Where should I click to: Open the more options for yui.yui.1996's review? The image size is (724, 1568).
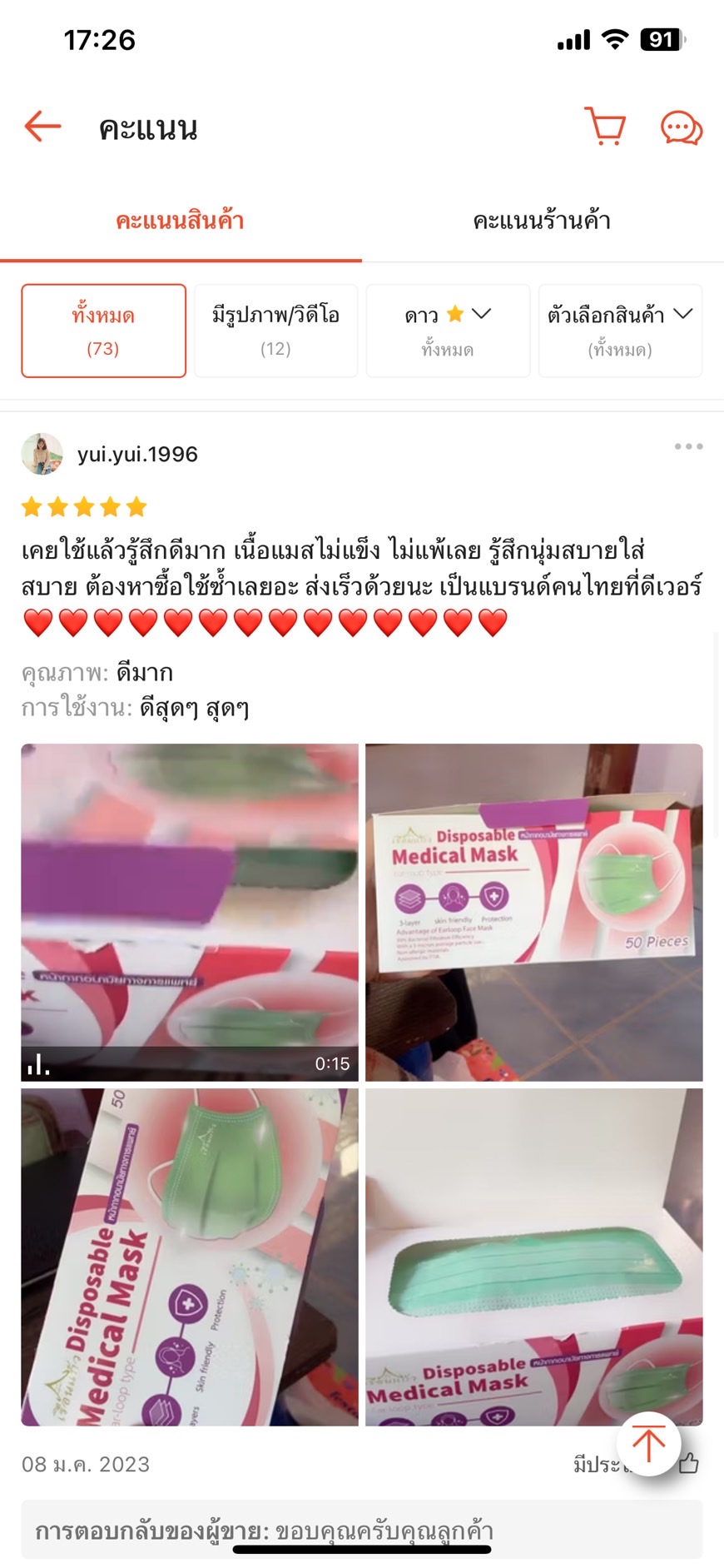(x=688, y=446)
